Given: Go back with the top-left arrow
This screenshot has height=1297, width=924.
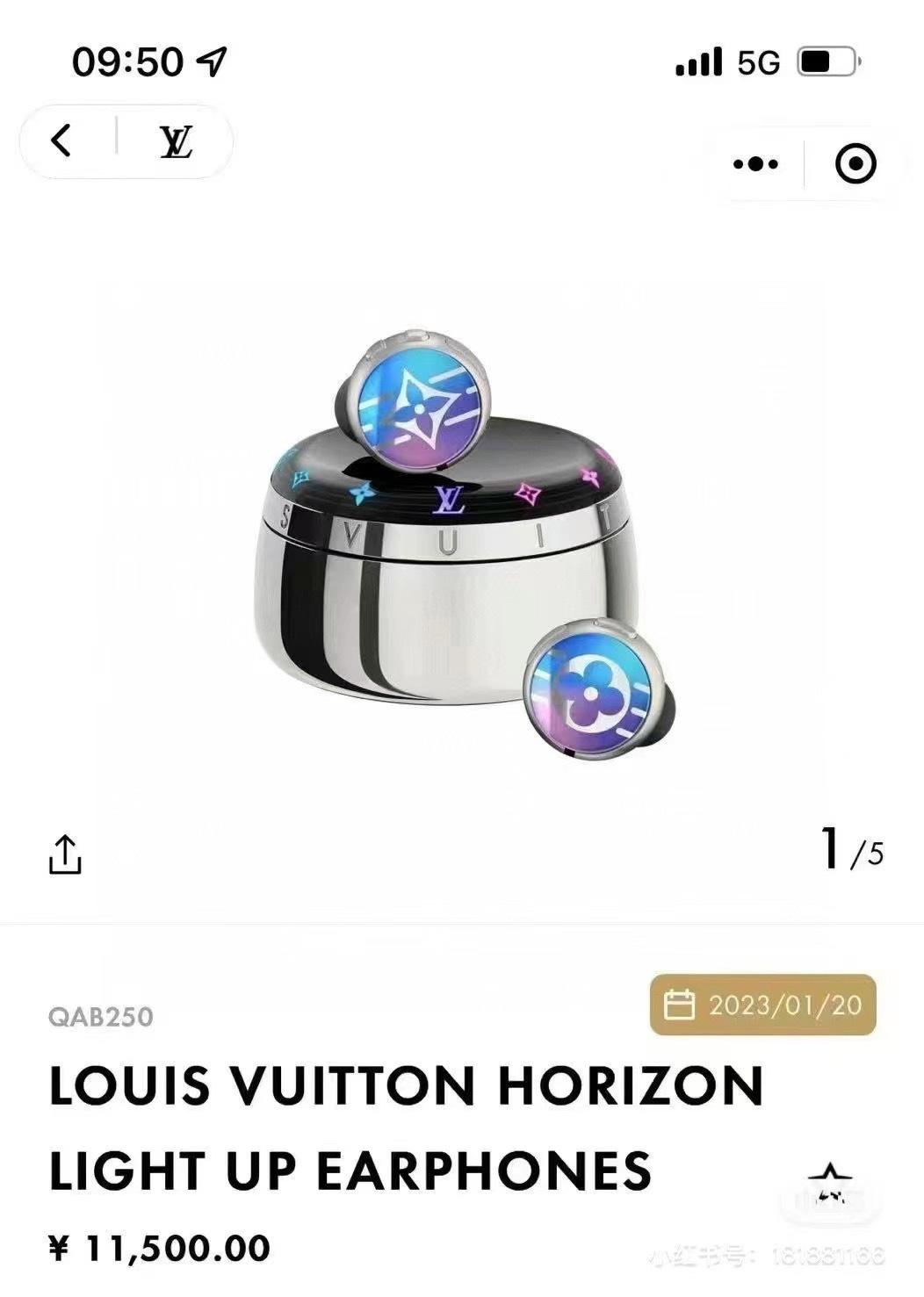Looking at the screenshot, I should point(61,141).
